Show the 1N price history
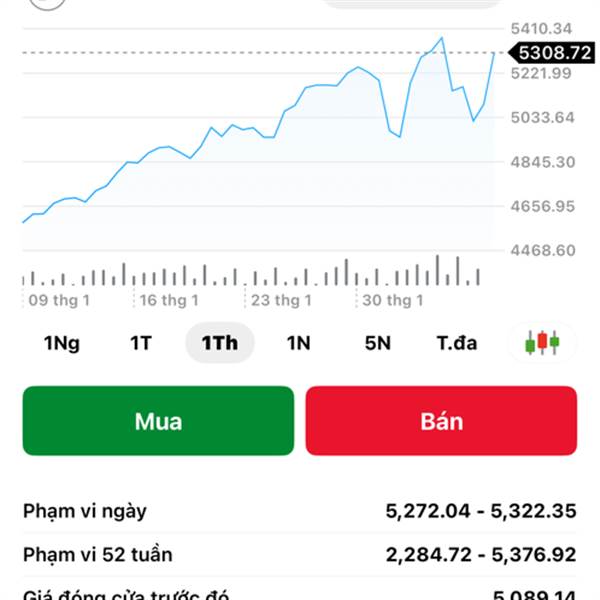The image size is (600, 600). coord(298,343)
